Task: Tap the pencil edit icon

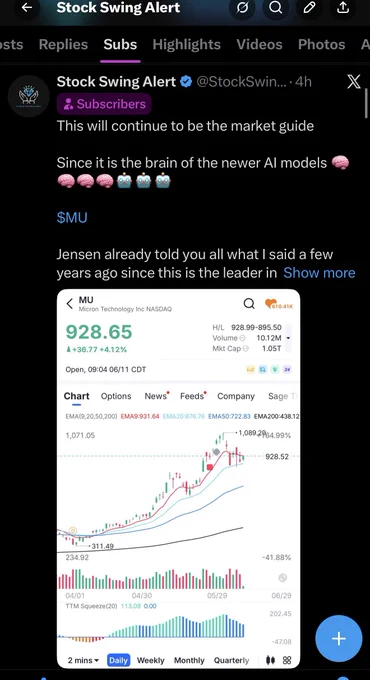Action: coord(309,8)
